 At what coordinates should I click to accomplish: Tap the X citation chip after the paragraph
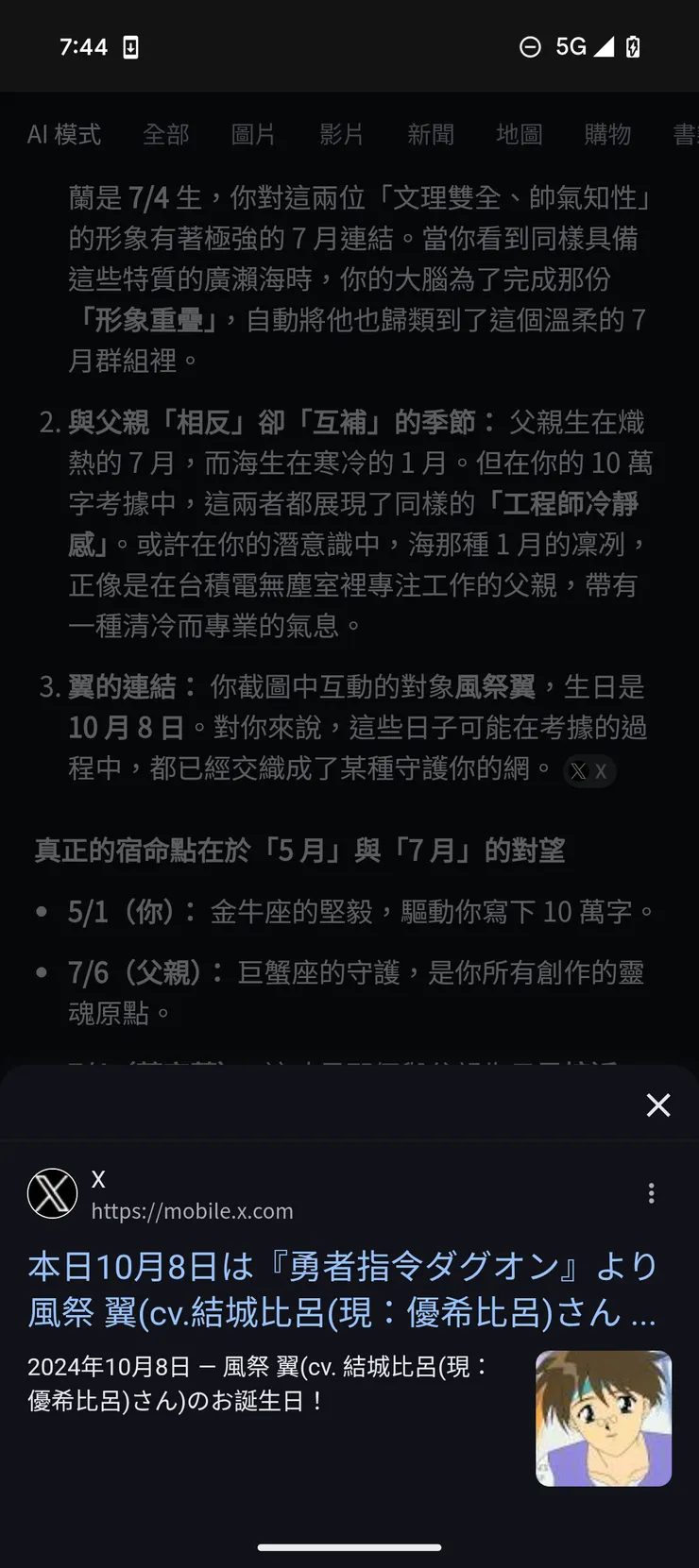[588, 771]
